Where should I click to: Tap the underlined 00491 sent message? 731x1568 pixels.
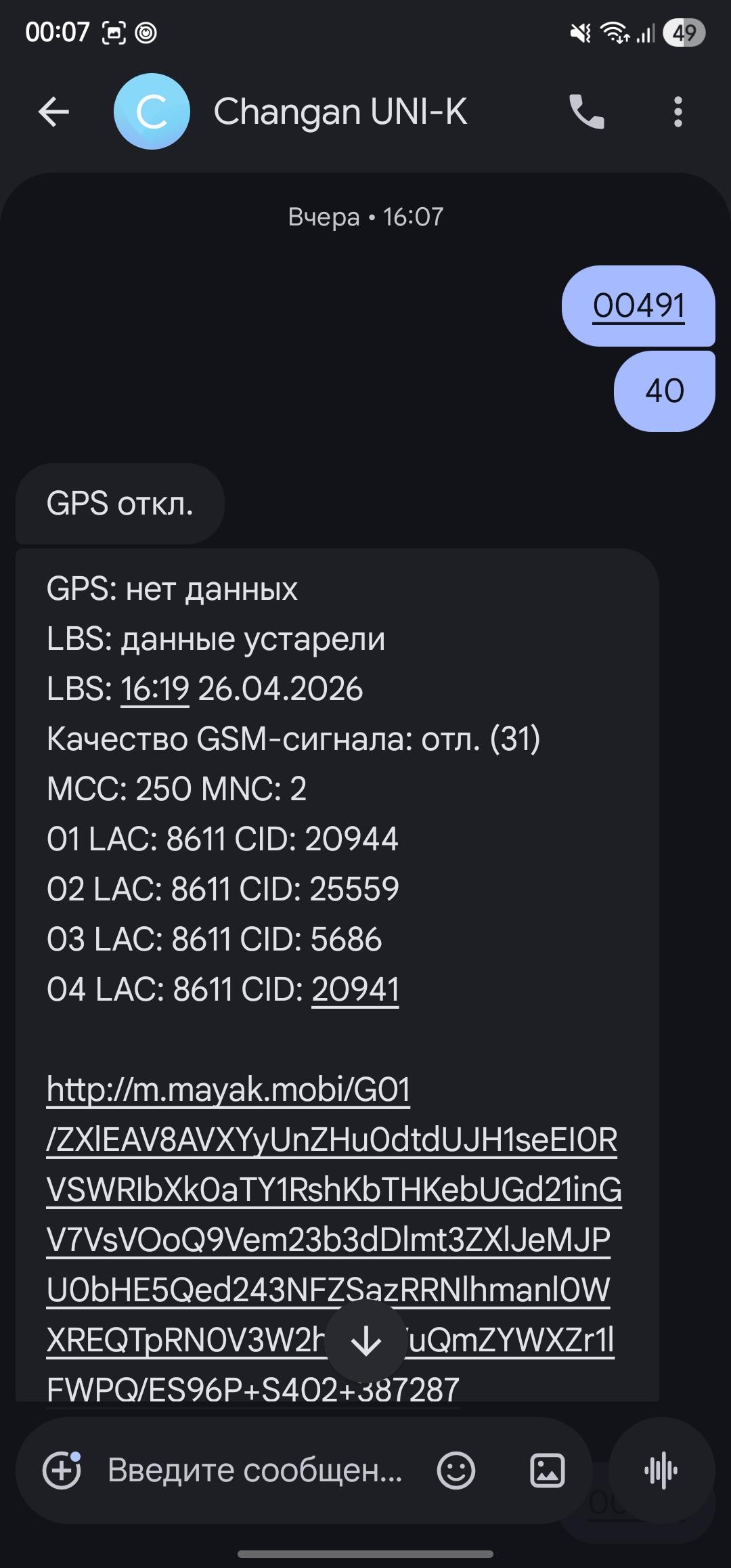point(638,306)
